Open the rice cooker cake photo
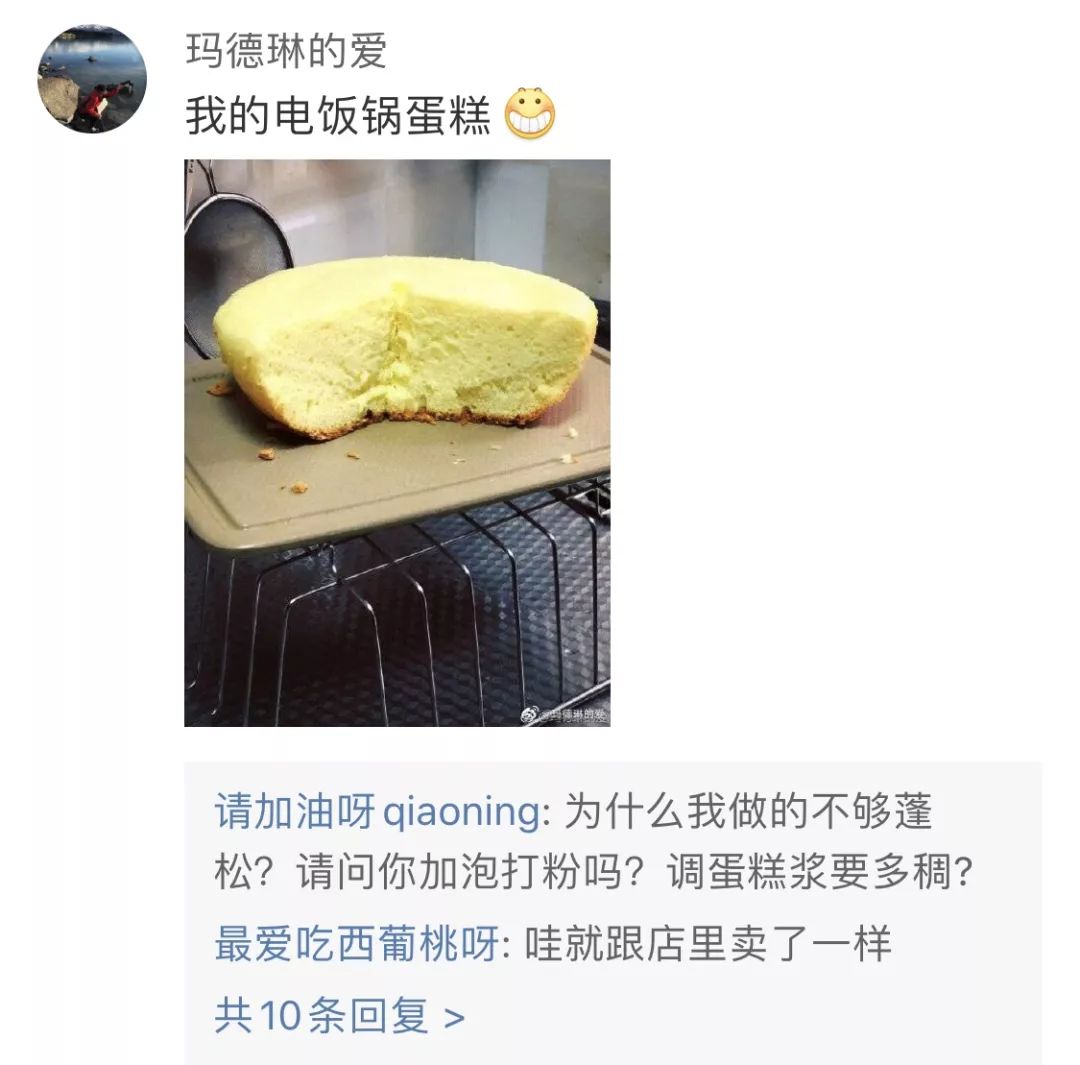 pyautogui.click(x=397, y=442)
